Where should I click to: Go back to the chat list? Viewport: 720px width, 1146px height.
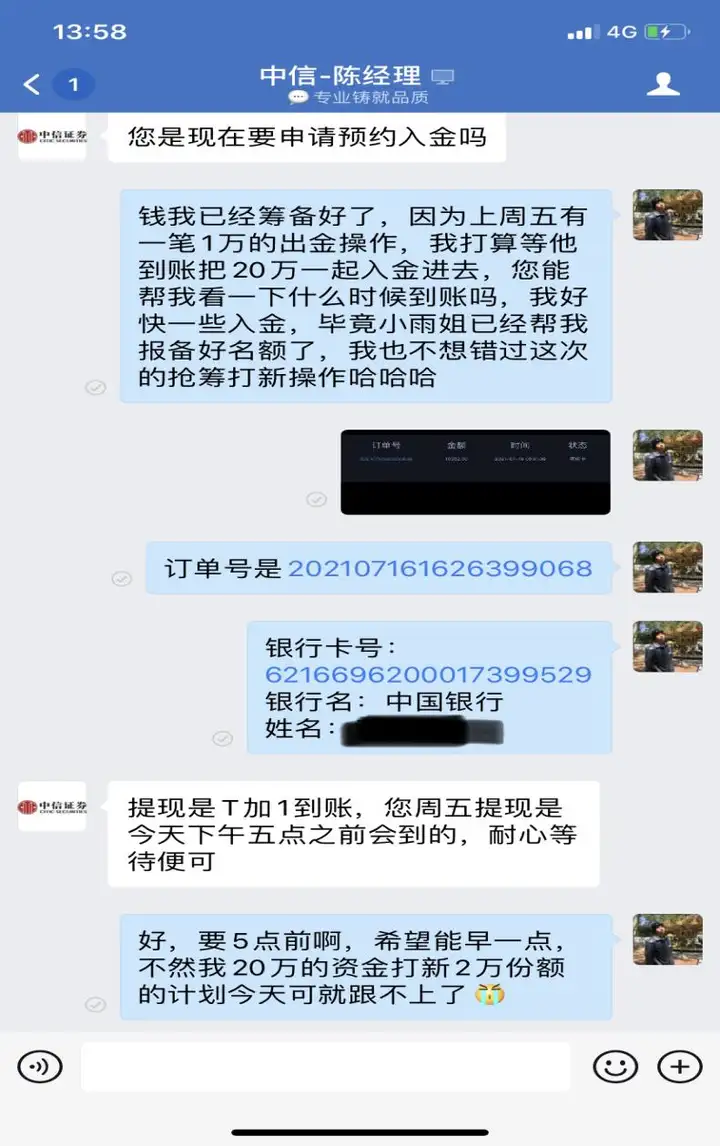coord(33,85)
